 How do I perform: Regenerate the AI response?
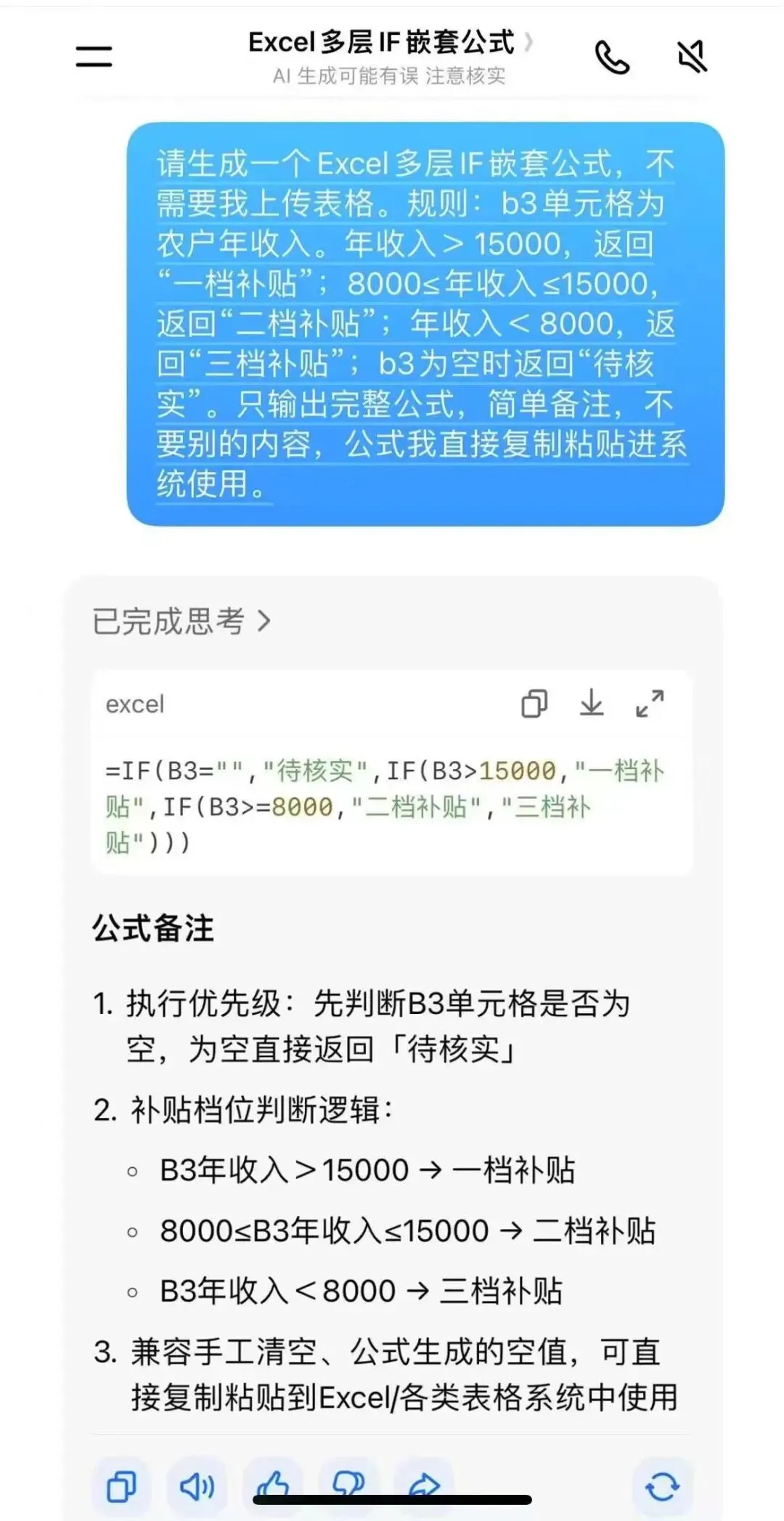click(x=661, y=1486)
